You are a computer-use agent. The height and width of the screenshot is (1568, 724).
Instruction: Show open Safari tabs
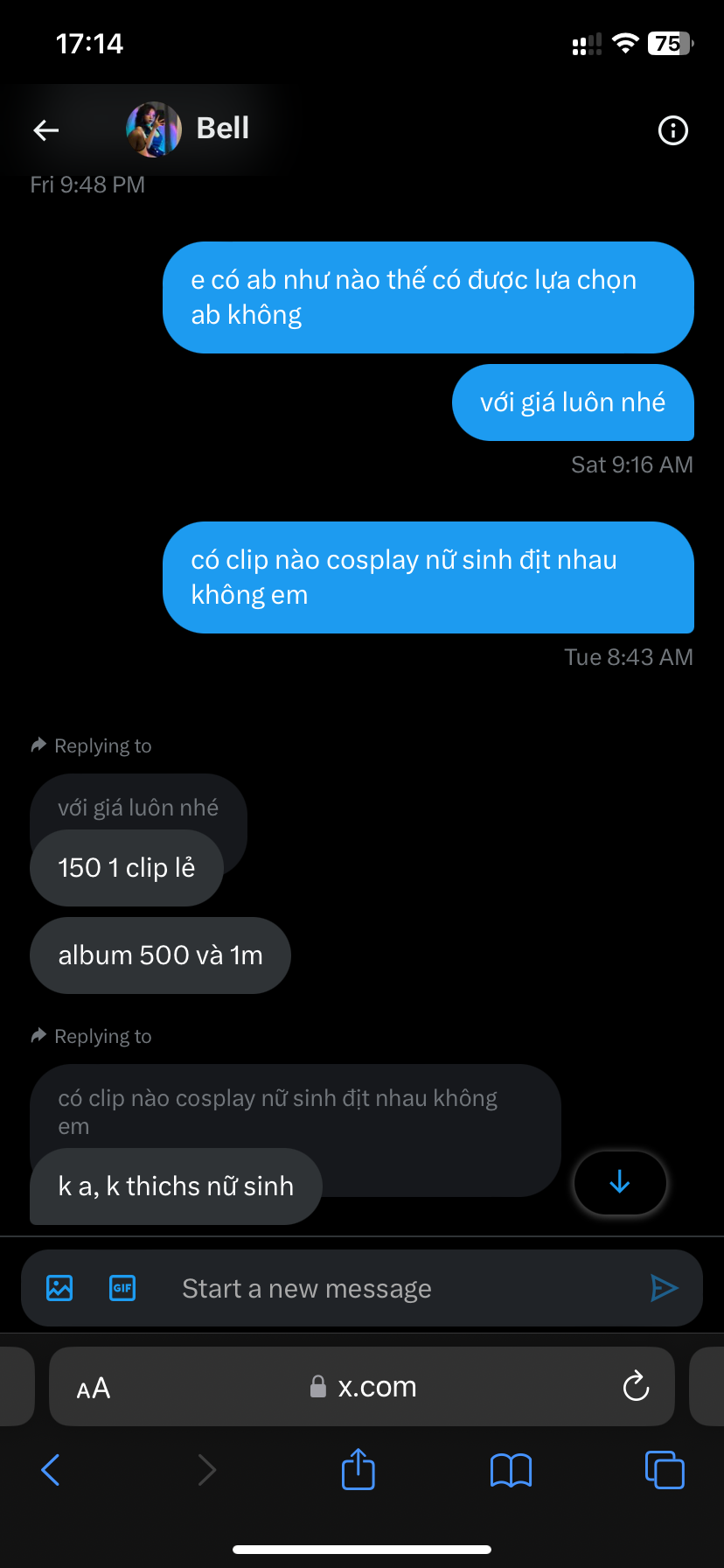tap(665, 1470)
